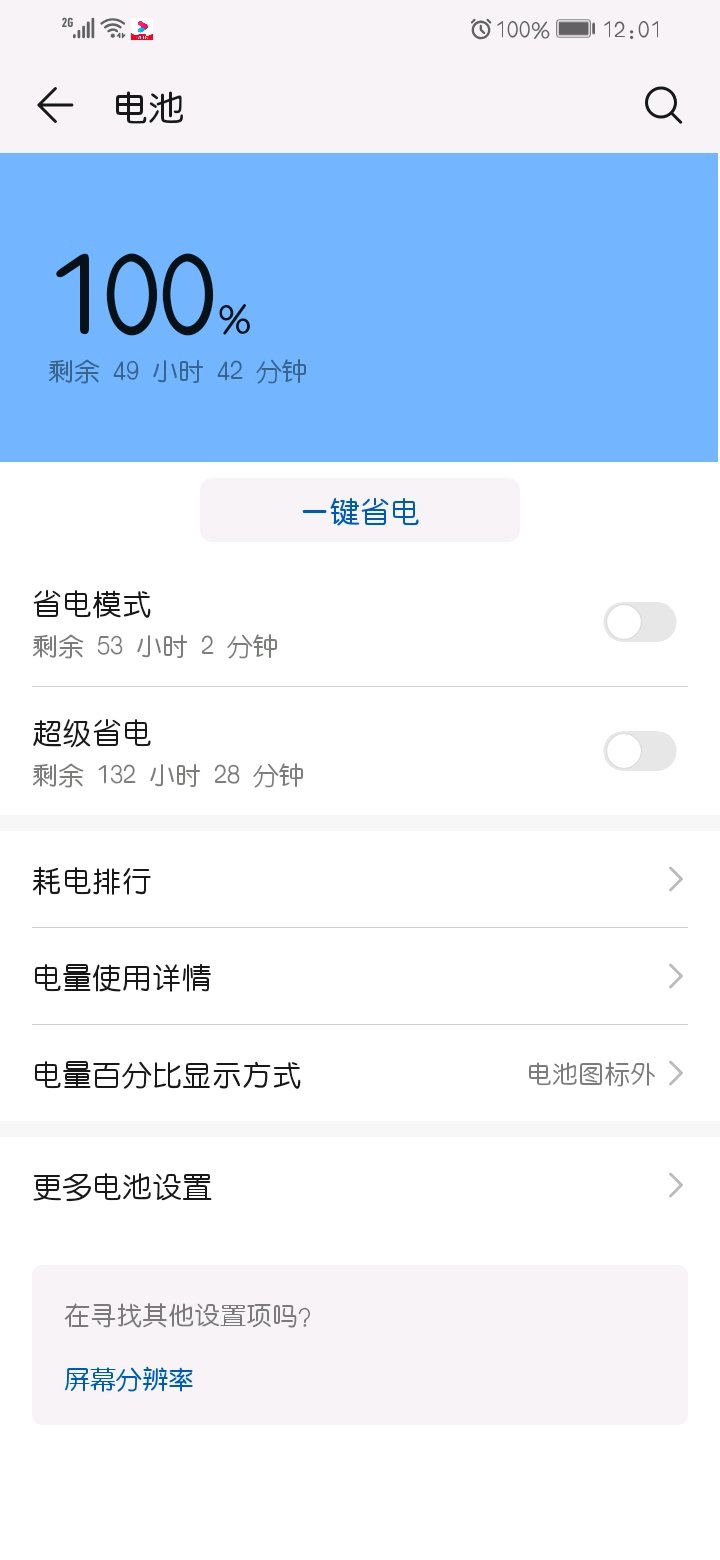Turn on 超级省电 toggle
This screenshot has height=1560, width=720.
(639, 751)
